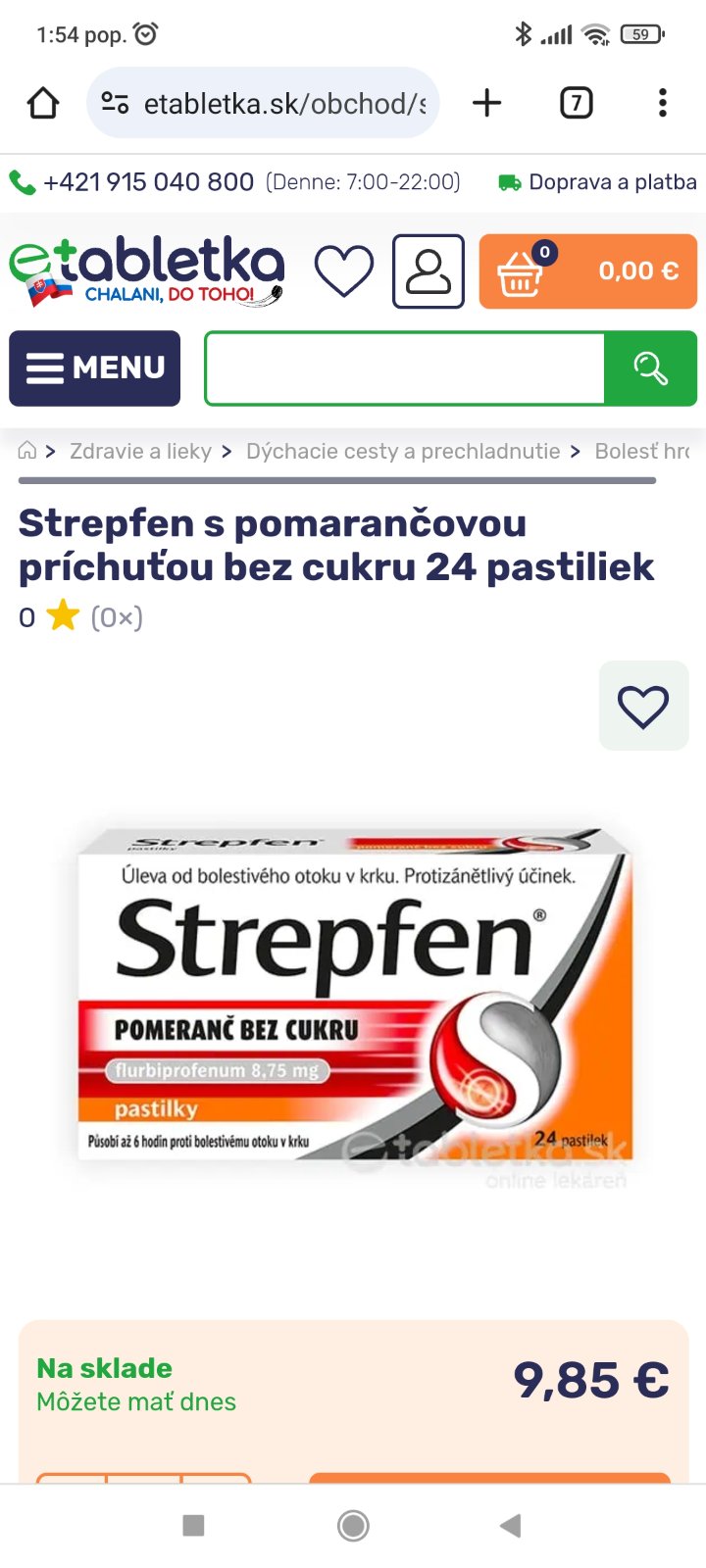Open the wishlist heart in the header

coord(343,271)
